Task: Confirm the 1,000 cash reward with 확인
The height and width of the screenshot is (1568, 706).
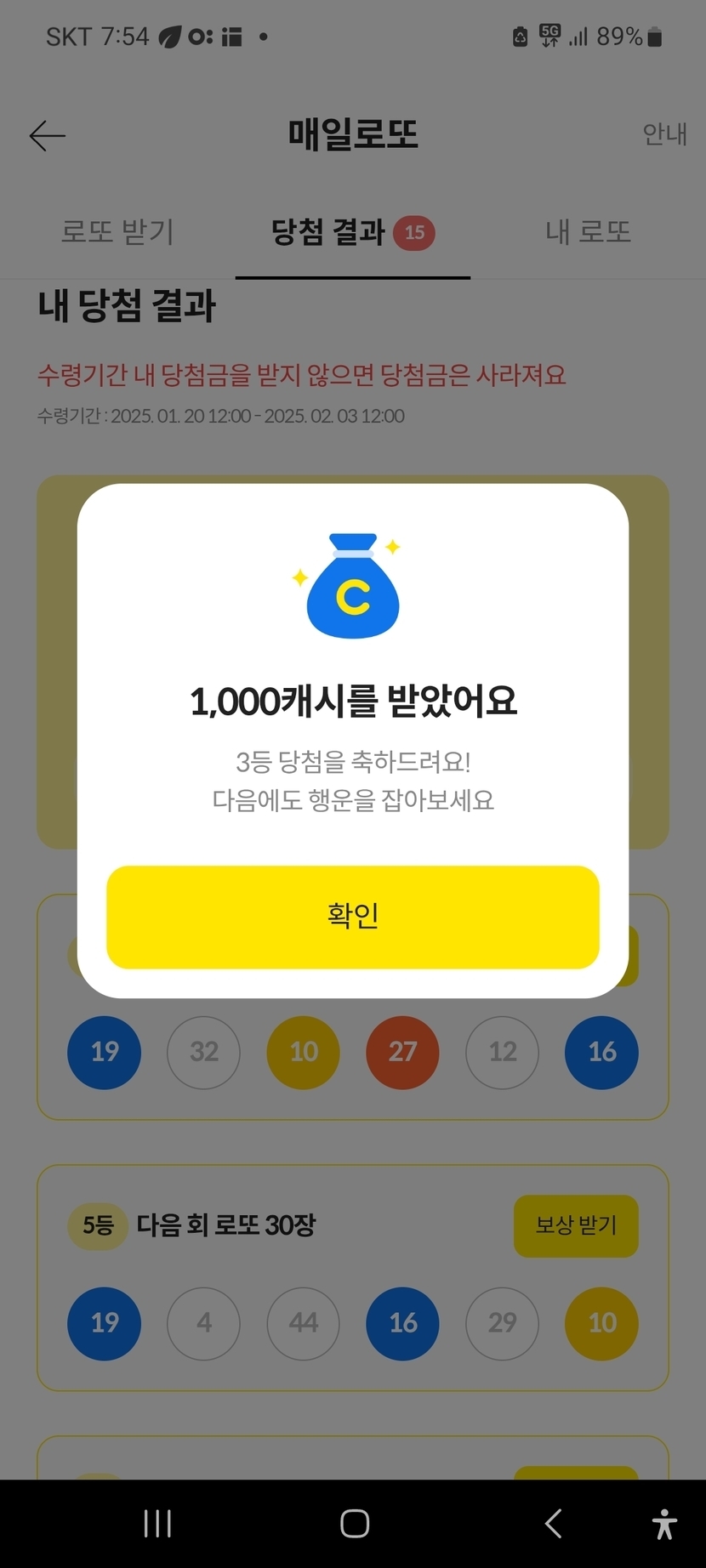Action: 352,917
